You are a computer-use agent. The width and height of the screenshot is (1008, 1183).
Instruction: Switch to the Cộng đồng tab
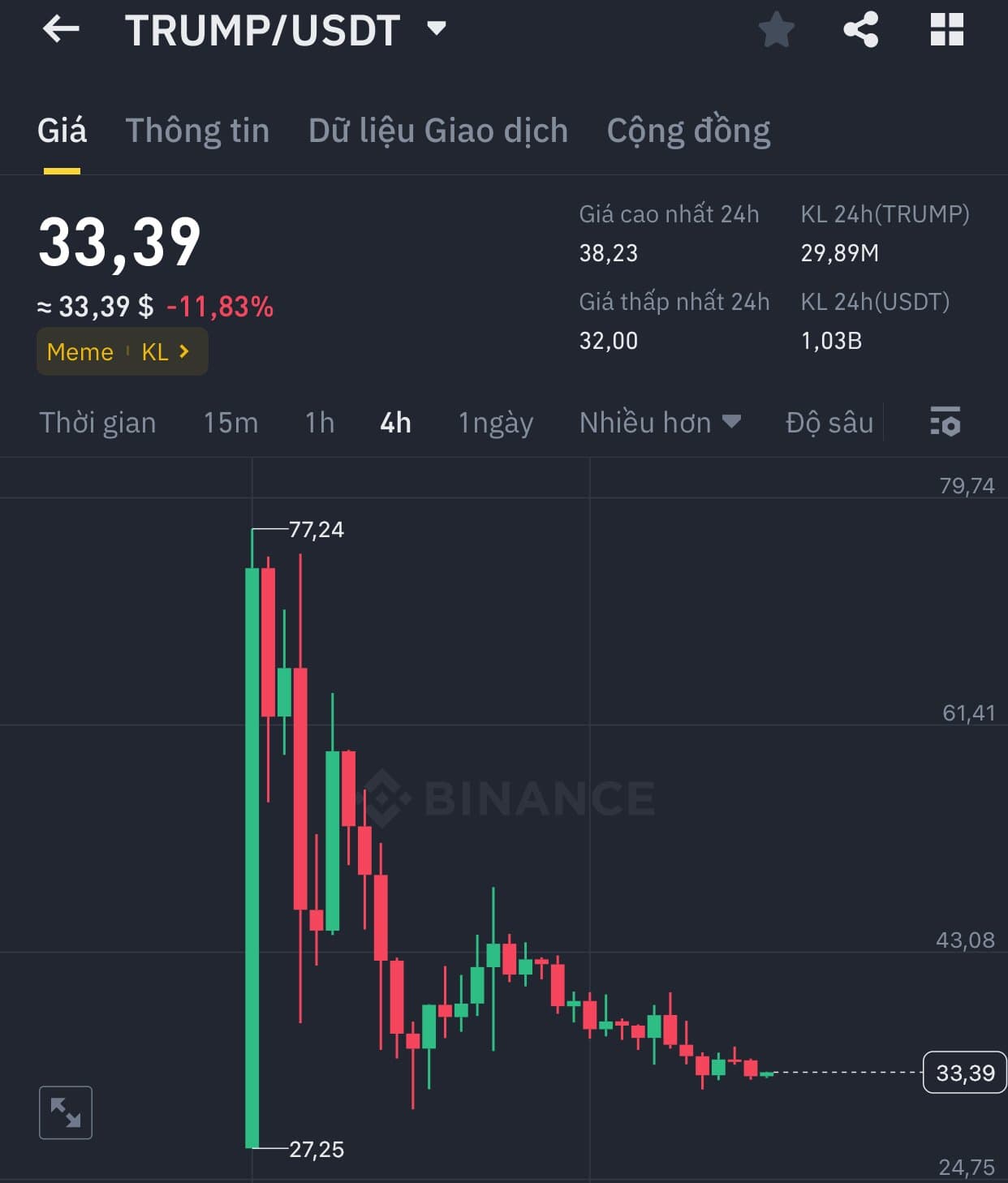click(688, 131)
